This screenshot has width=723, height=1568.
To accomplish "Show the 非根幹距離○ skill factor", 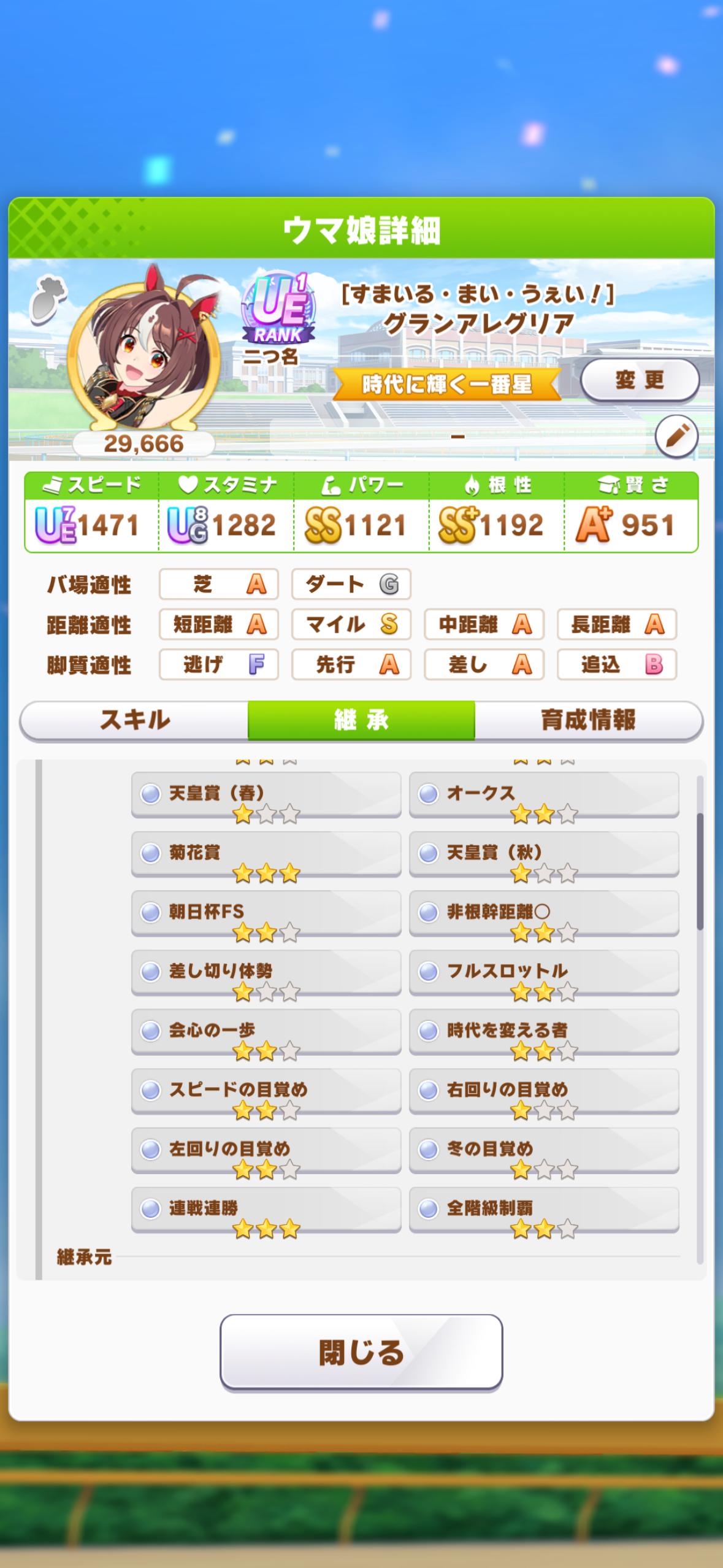I will tap(544, 913).
